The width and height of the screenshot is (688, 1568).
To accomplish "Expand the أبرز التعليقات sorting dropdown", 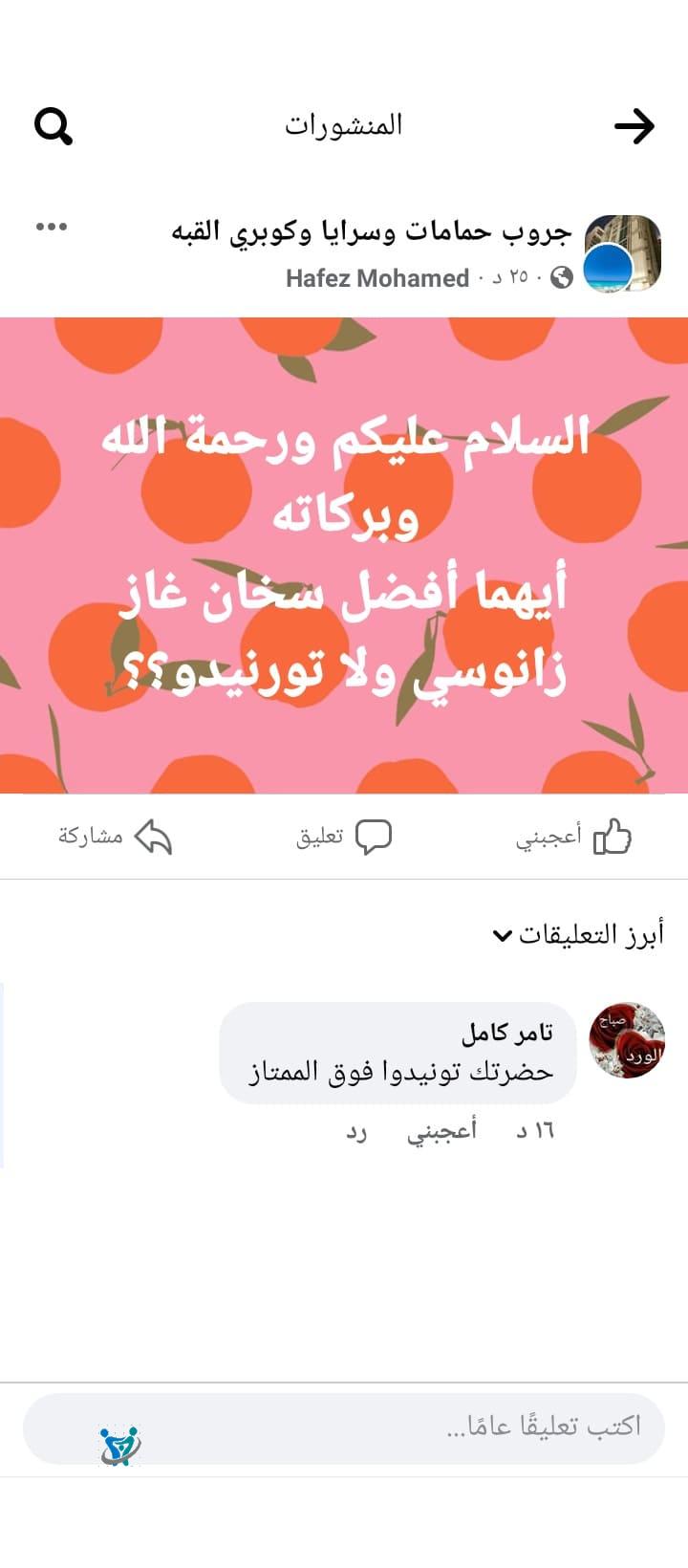I will (x=578, y=934).
